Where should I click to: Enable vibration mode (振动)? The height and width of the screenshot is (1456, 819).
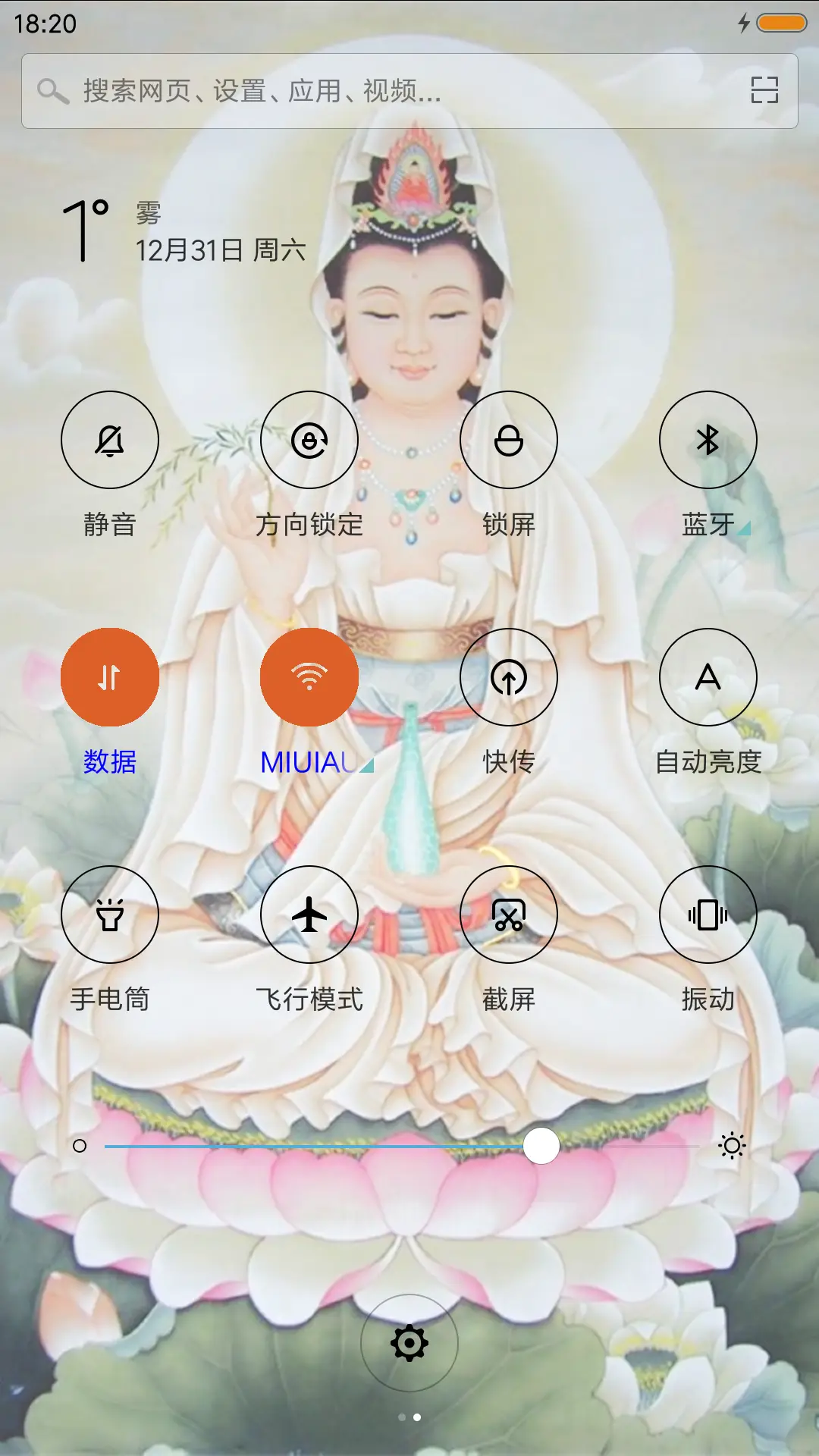(708, 915)
